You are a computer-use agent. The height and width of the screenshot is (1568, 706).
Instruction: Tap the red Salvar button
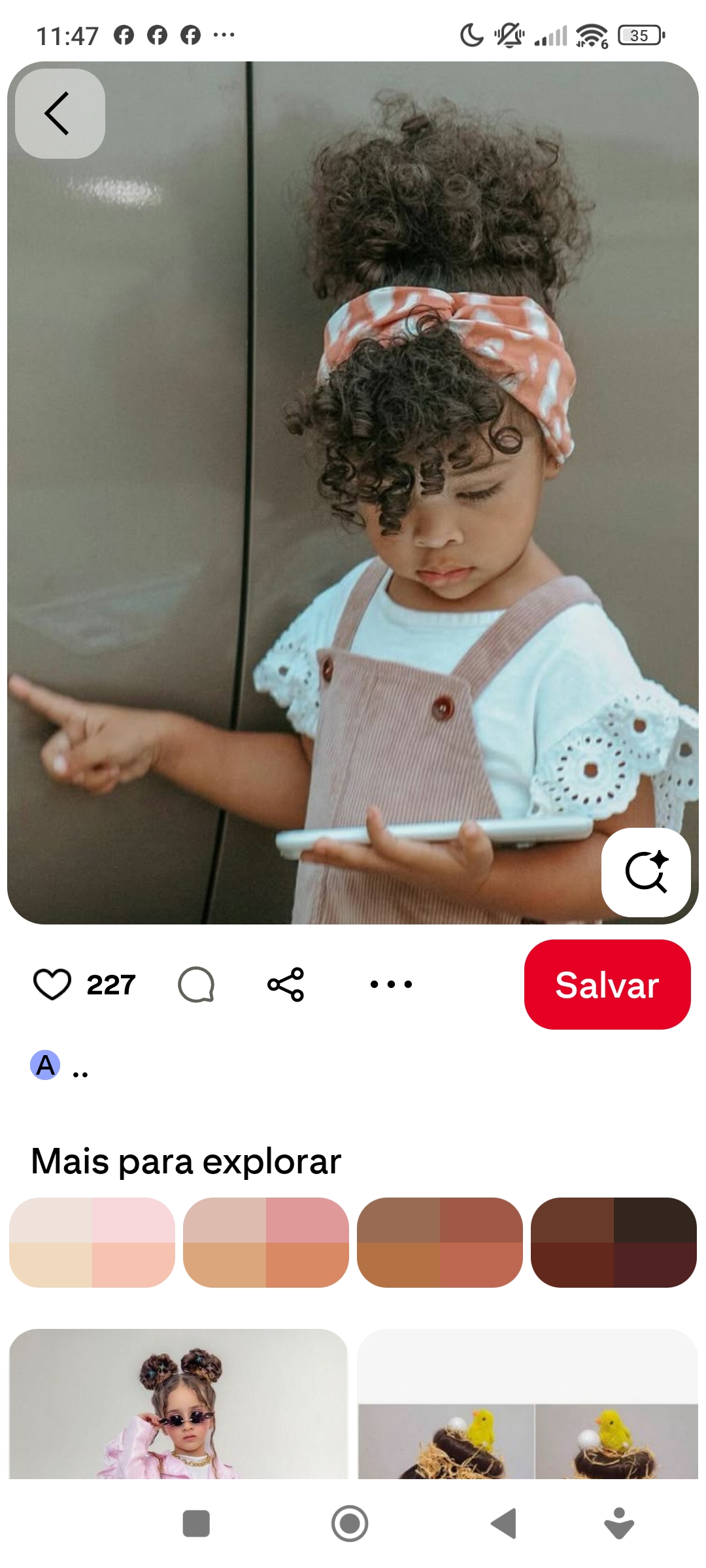pyautogui.click(x=607, y=985)
